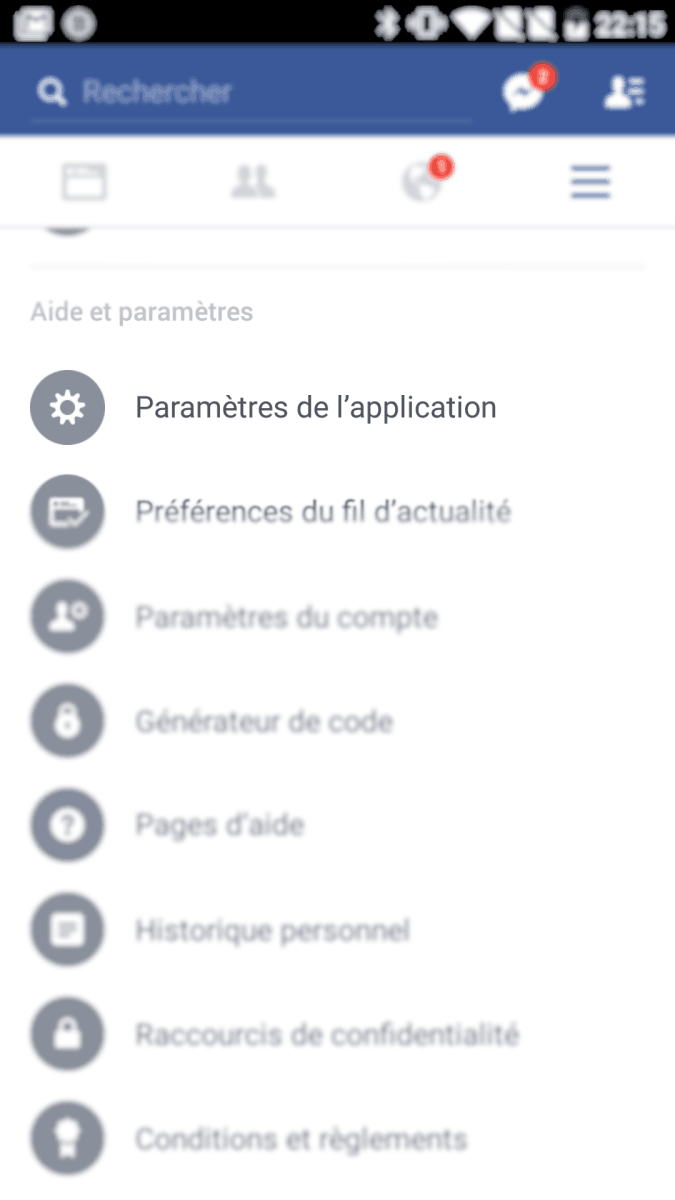Open the friends list icon in header
This screenshot has height=1200, width=675.
click(625, 93)
